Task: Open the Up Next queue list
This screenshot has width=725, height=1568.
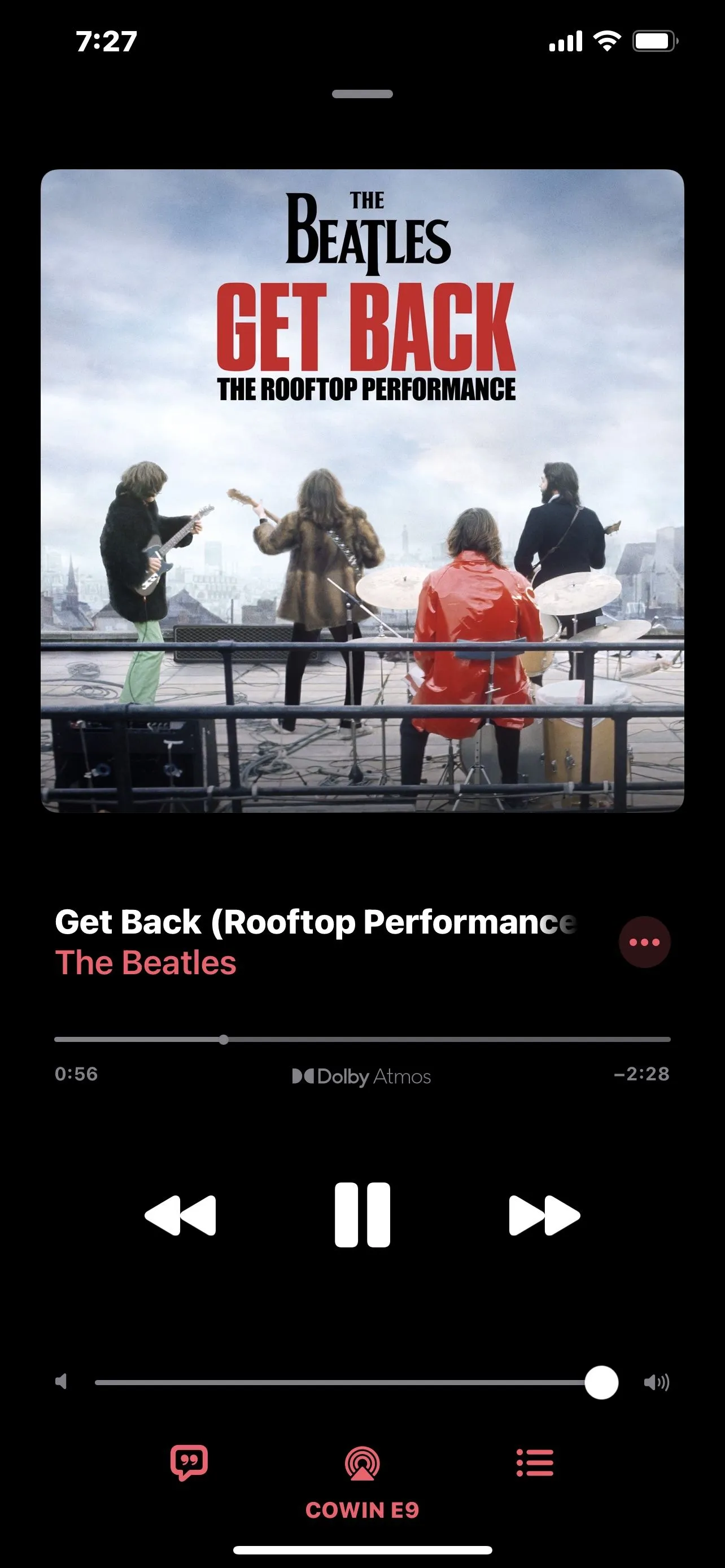Action: point(535,1462)
